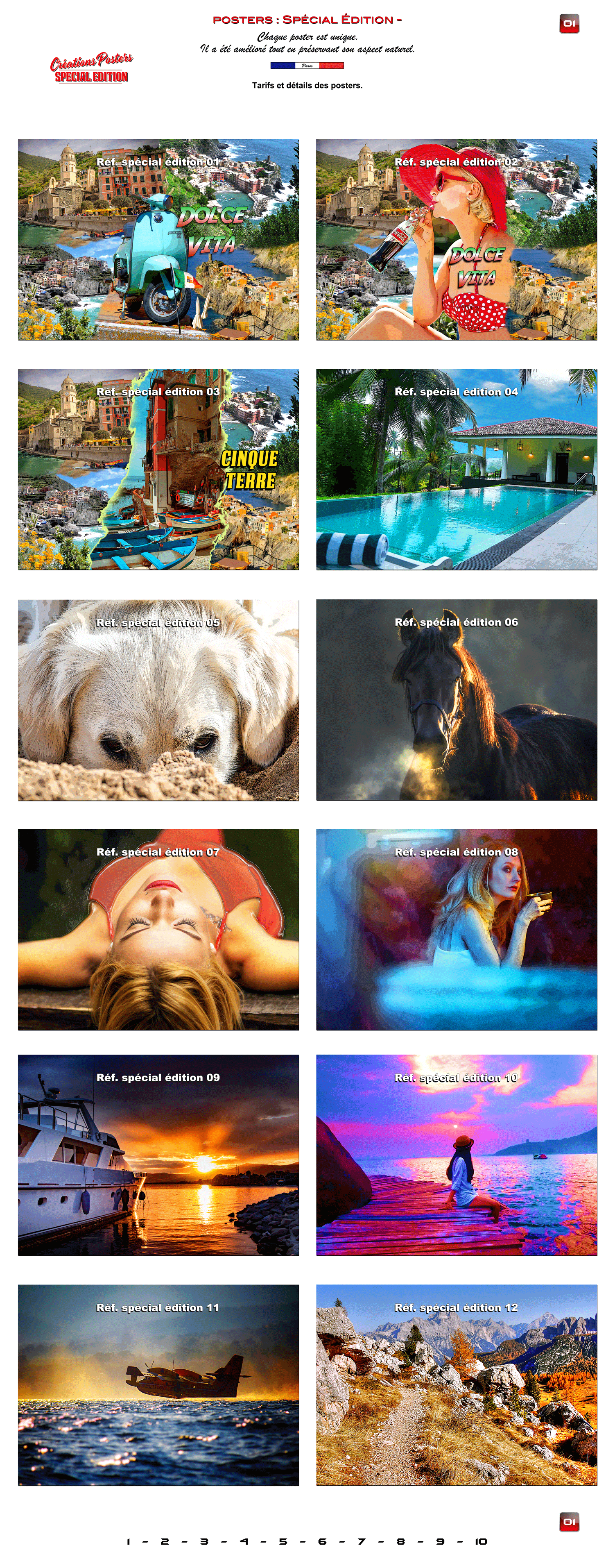Go to page 2

coord(165,1542)
